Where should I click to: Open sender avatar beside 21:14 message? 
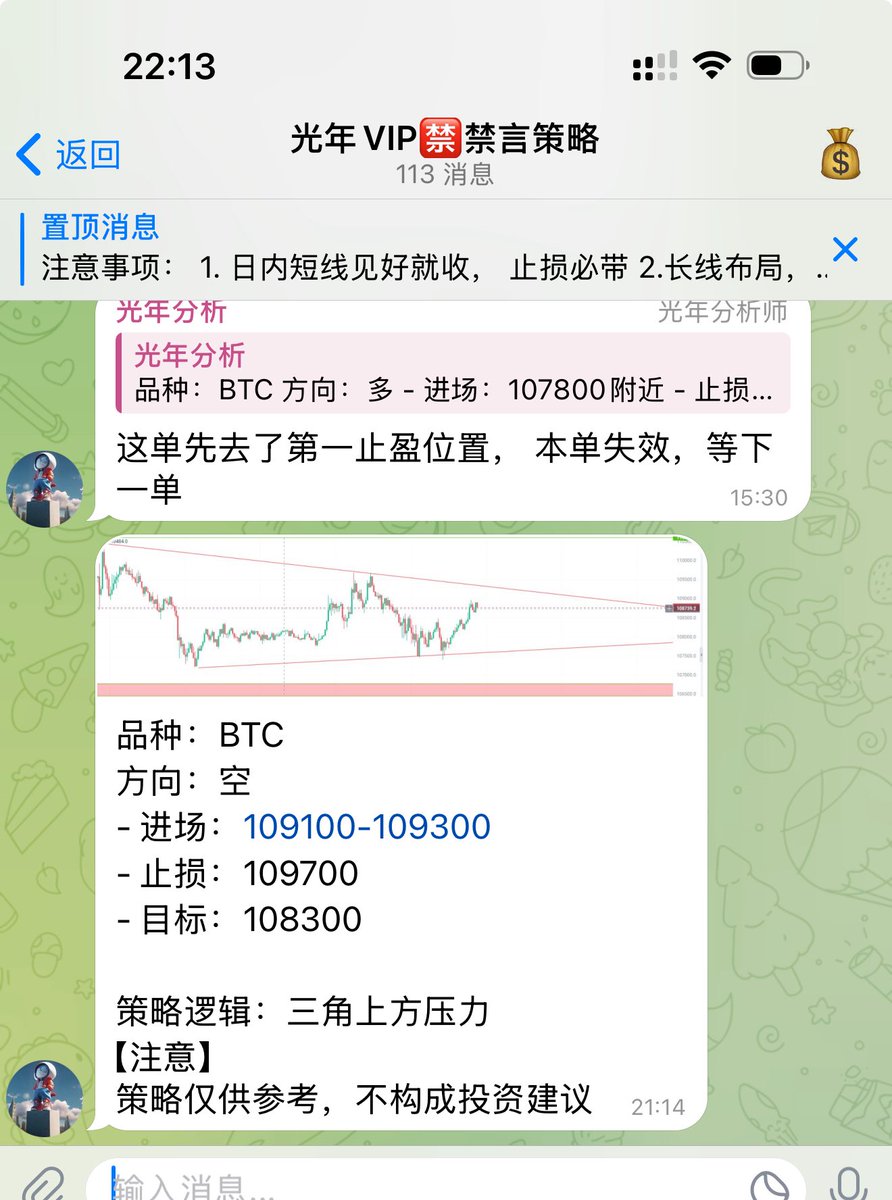coord(45,1096)
